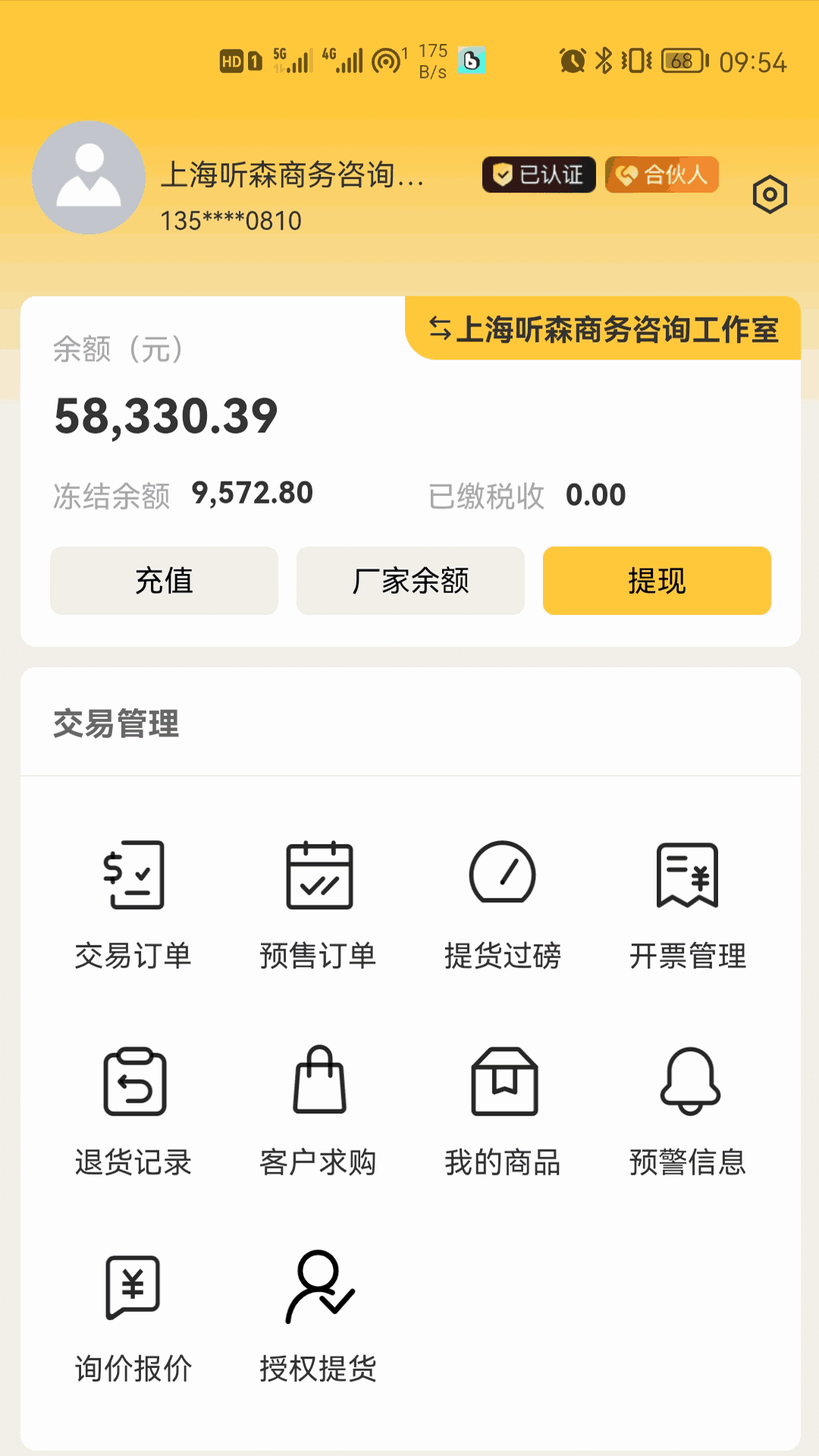This screenshot has height=1456, width=819.
Task: Open 厂家余额 manufacturer balance
Action: pos(410,581)
